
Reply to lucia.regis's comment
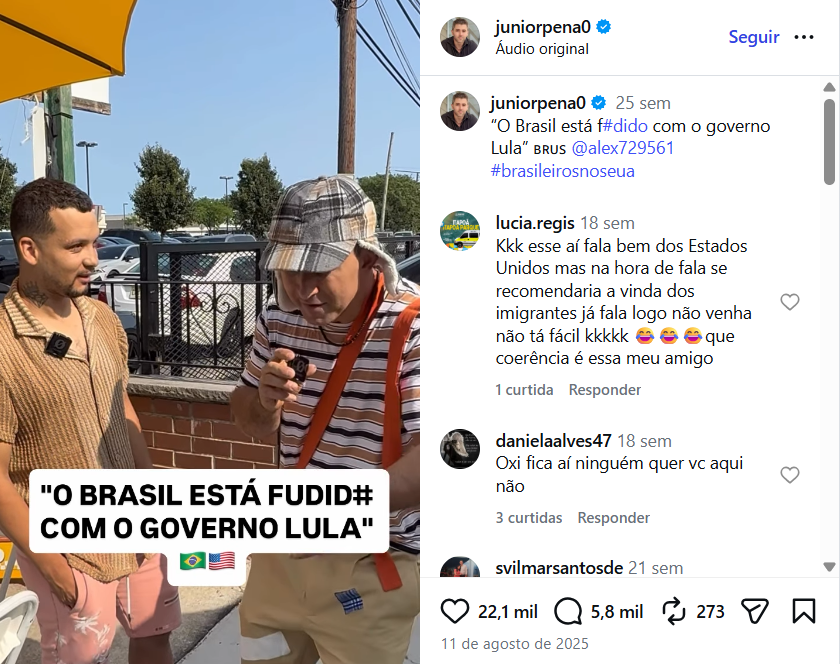(x=604, y=390)
